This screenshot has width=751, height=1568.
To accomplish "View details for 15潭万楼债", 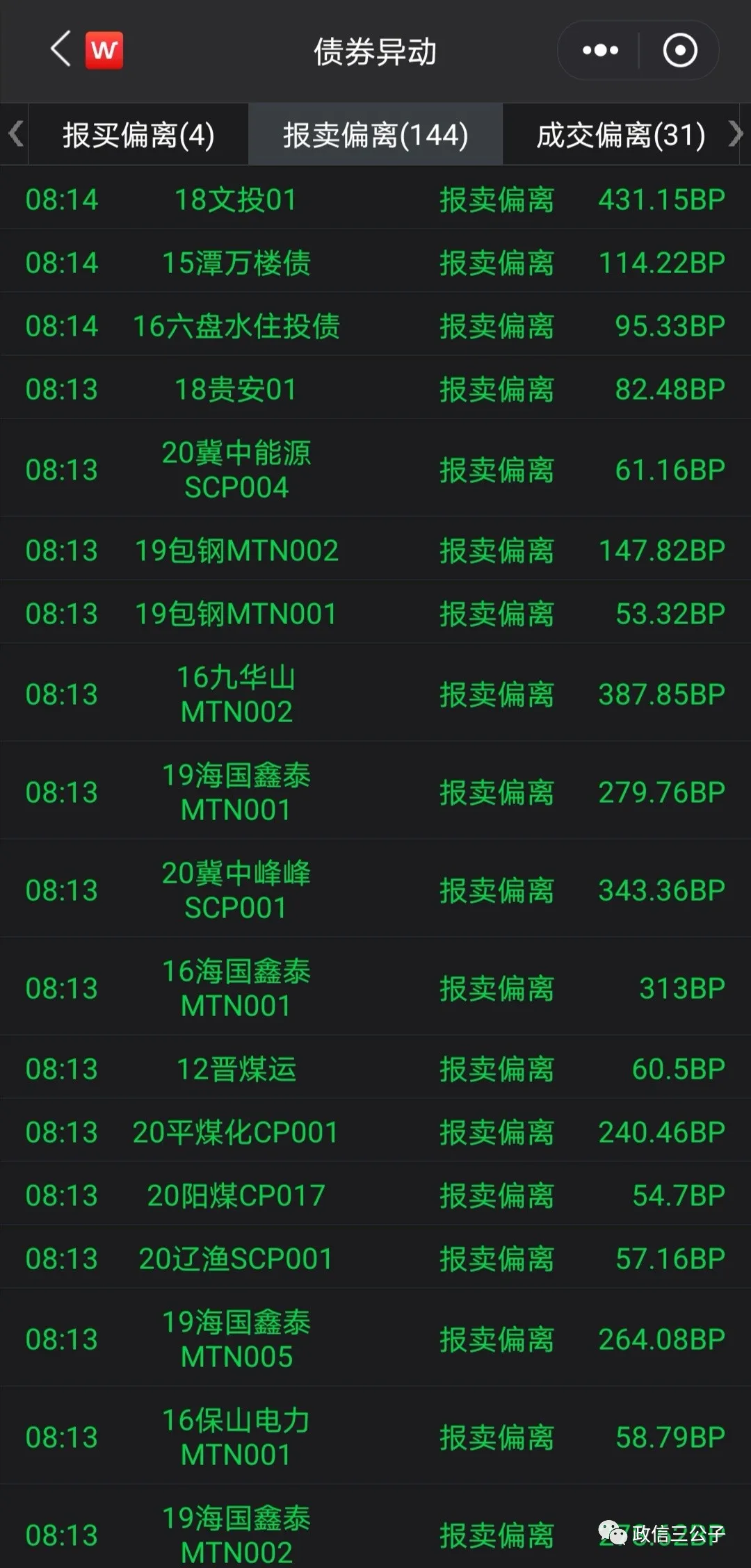I will tap(236, 263).
